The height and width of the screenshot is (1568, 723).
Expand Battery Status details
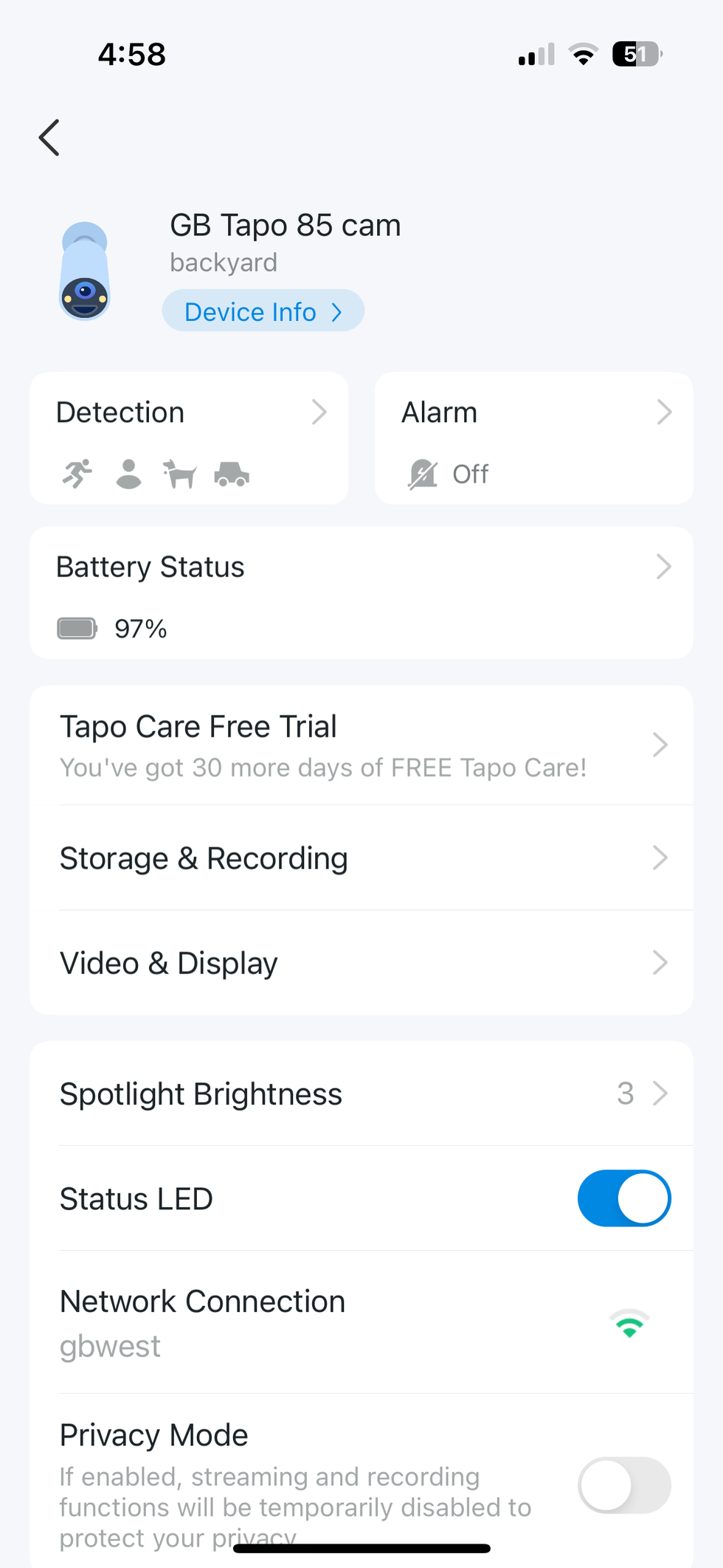point(664,567)
